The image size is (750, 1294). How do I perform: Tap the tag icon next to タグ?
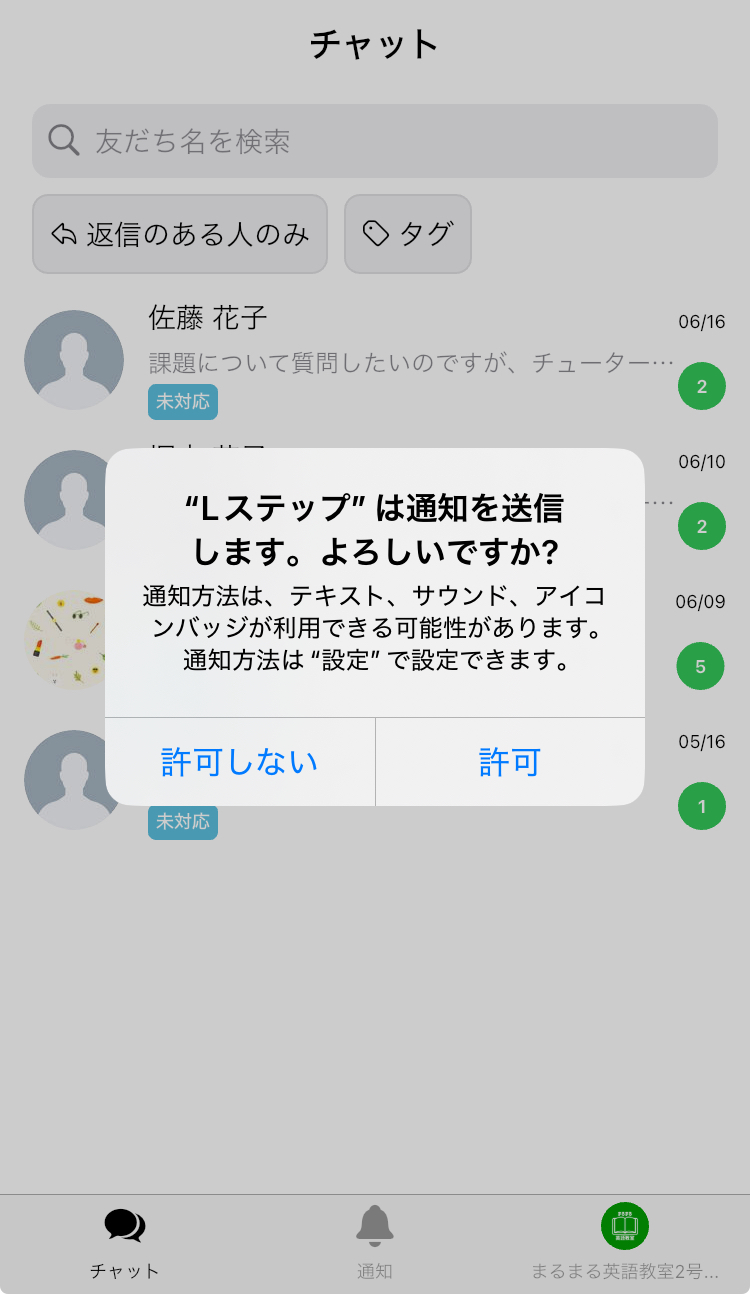click(374, 234)
